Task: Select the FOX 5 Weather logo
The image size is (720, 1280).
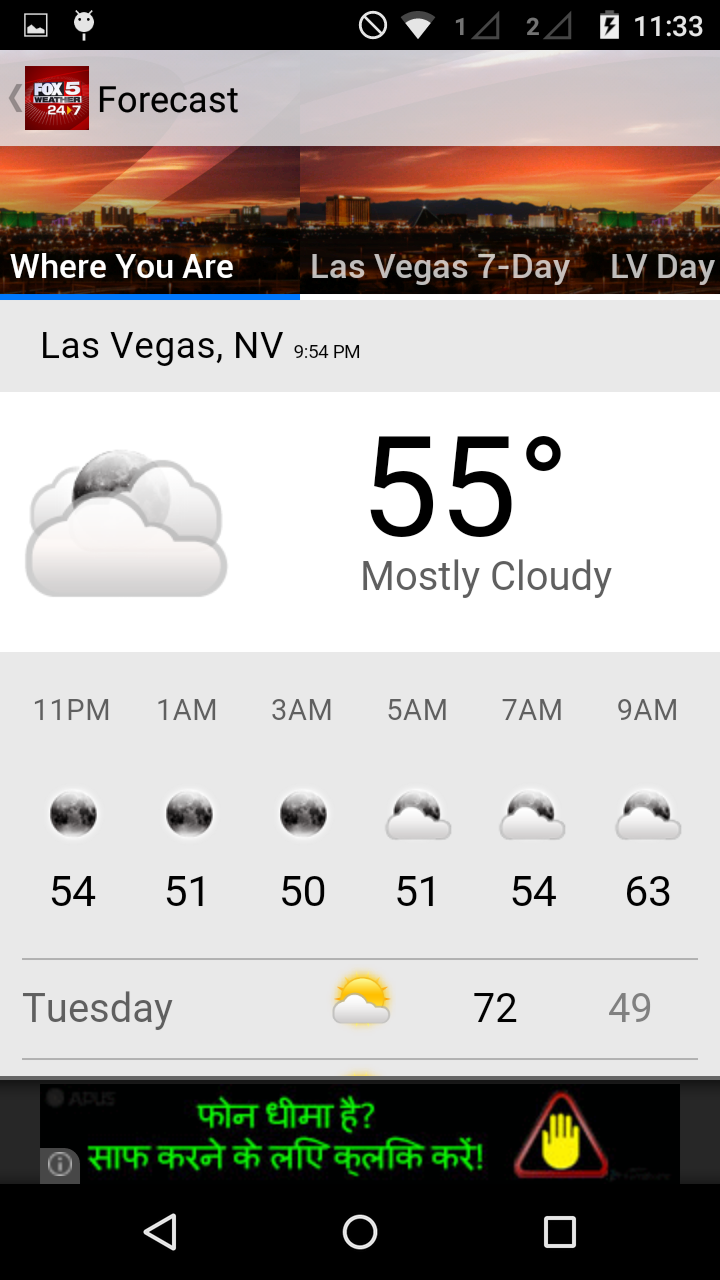Action: tap(56, 98)
